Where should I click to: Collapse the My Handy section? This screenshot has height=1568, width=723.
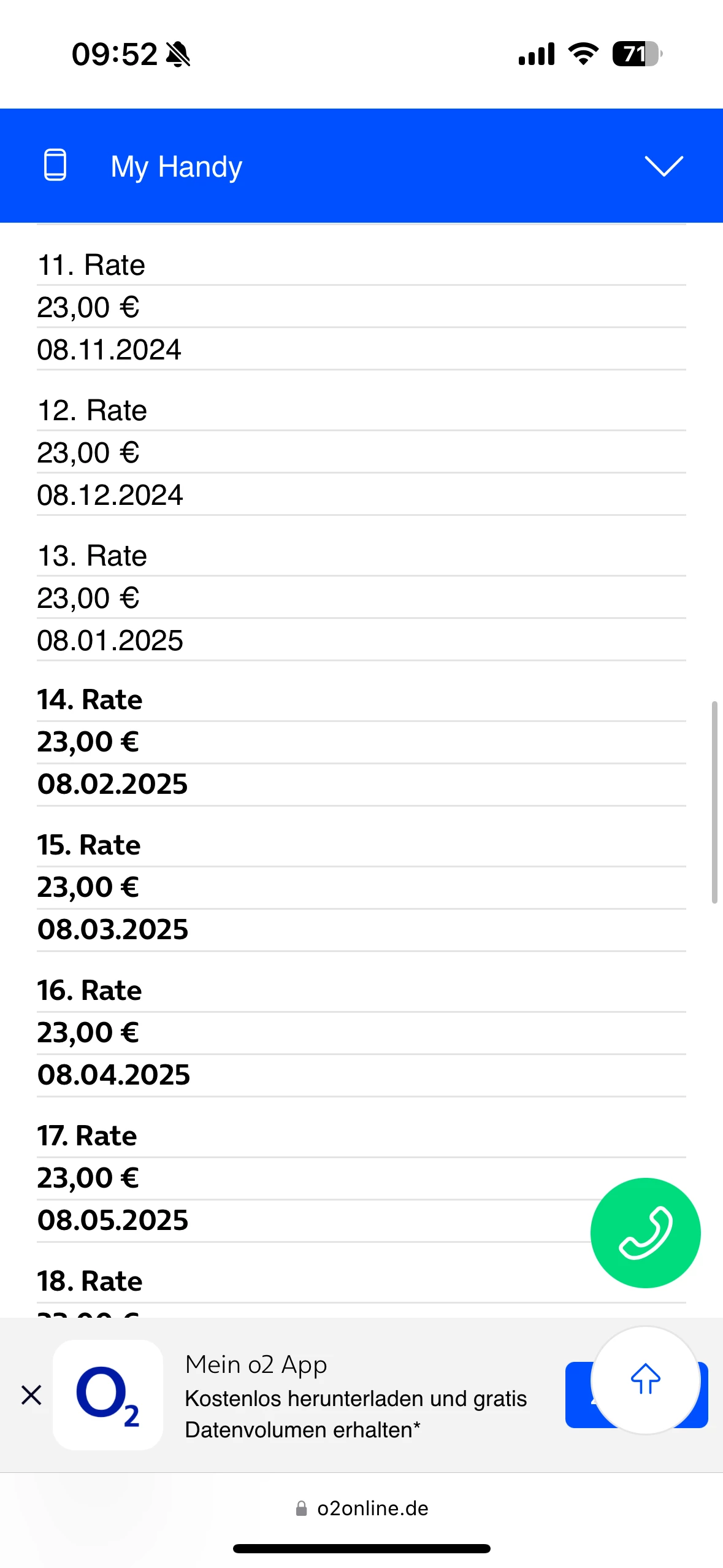point(664,166)
